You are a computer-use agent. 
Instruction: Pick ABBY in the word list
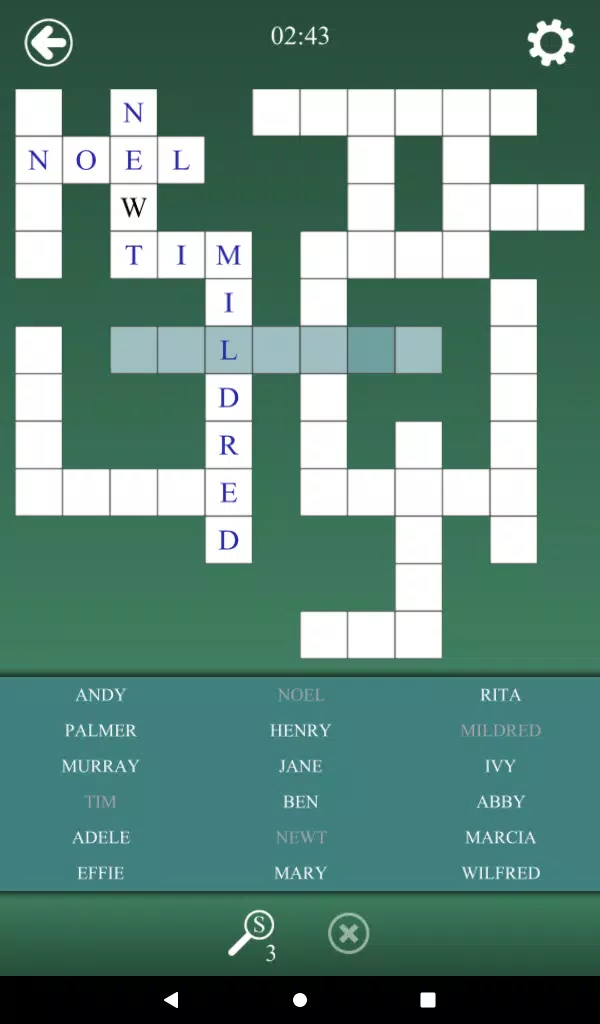pyautogui.click(x=500, y=802)
